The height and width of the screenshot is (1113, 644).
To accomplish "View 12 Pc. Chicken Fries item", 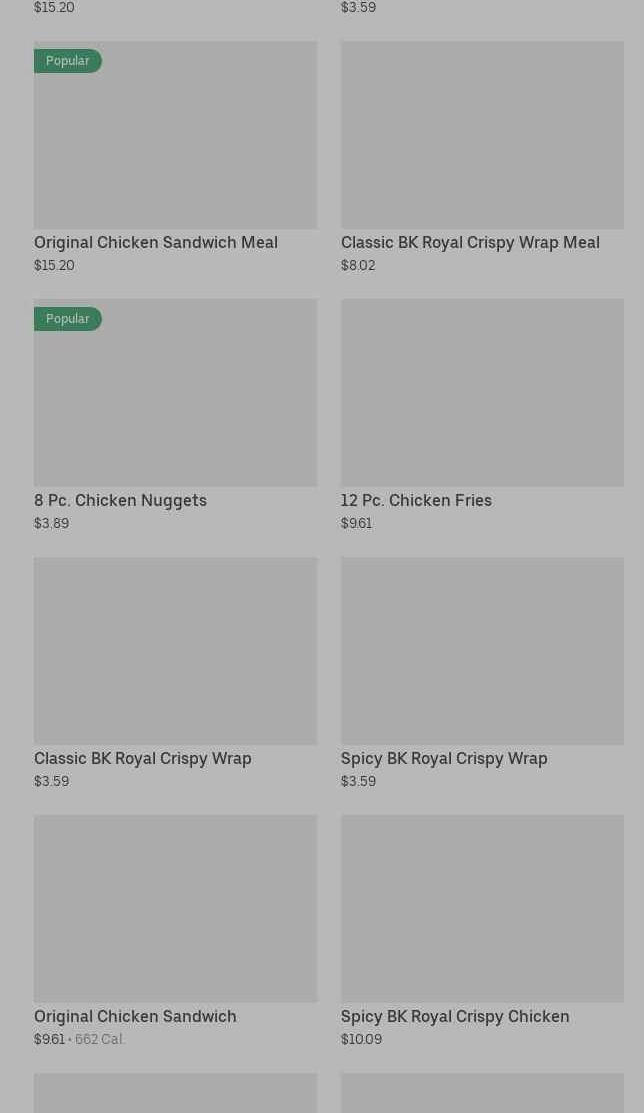I will pos(482,415).
